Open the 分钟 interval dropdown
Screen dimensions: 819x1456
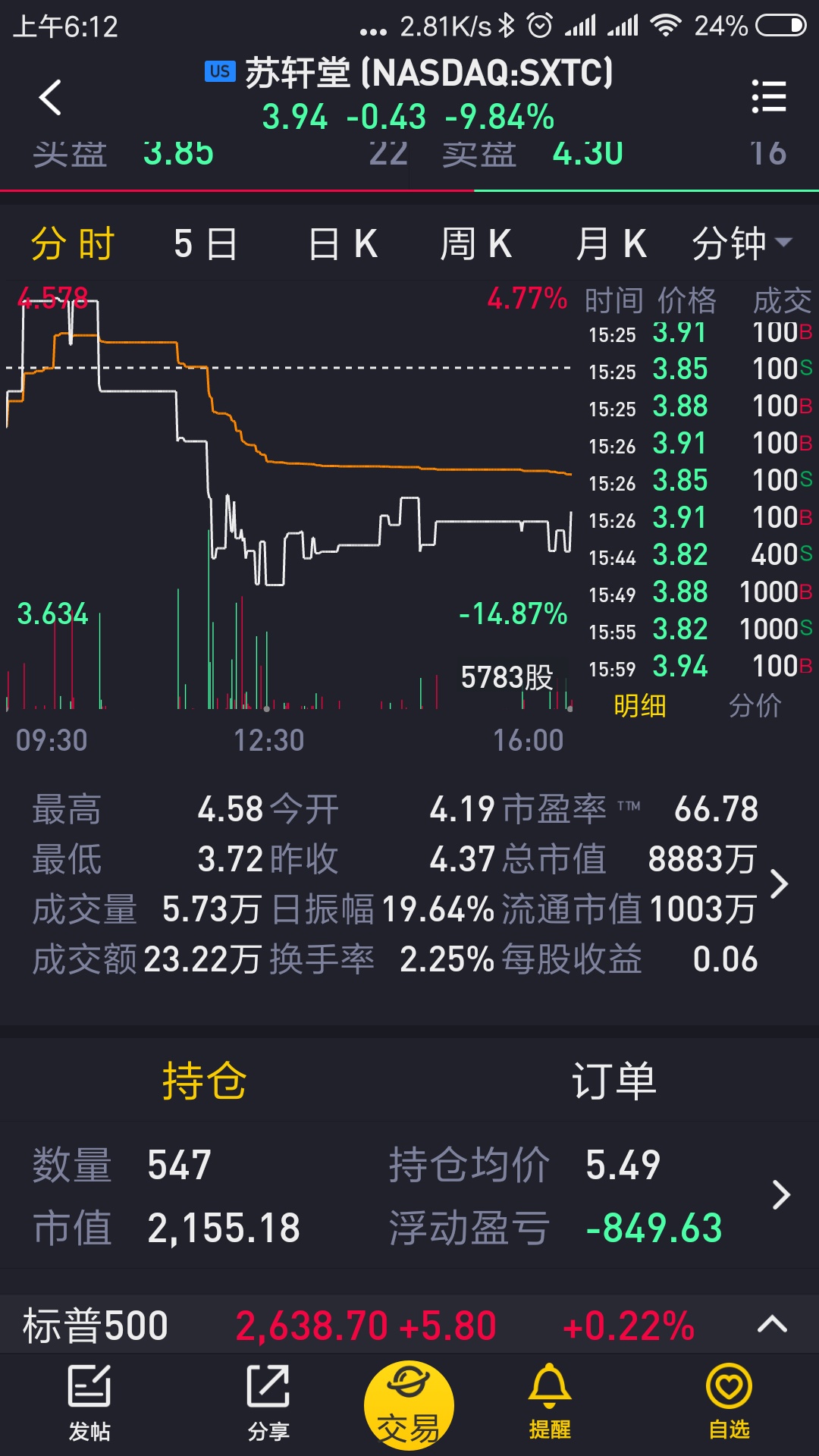tap(742, 244)
